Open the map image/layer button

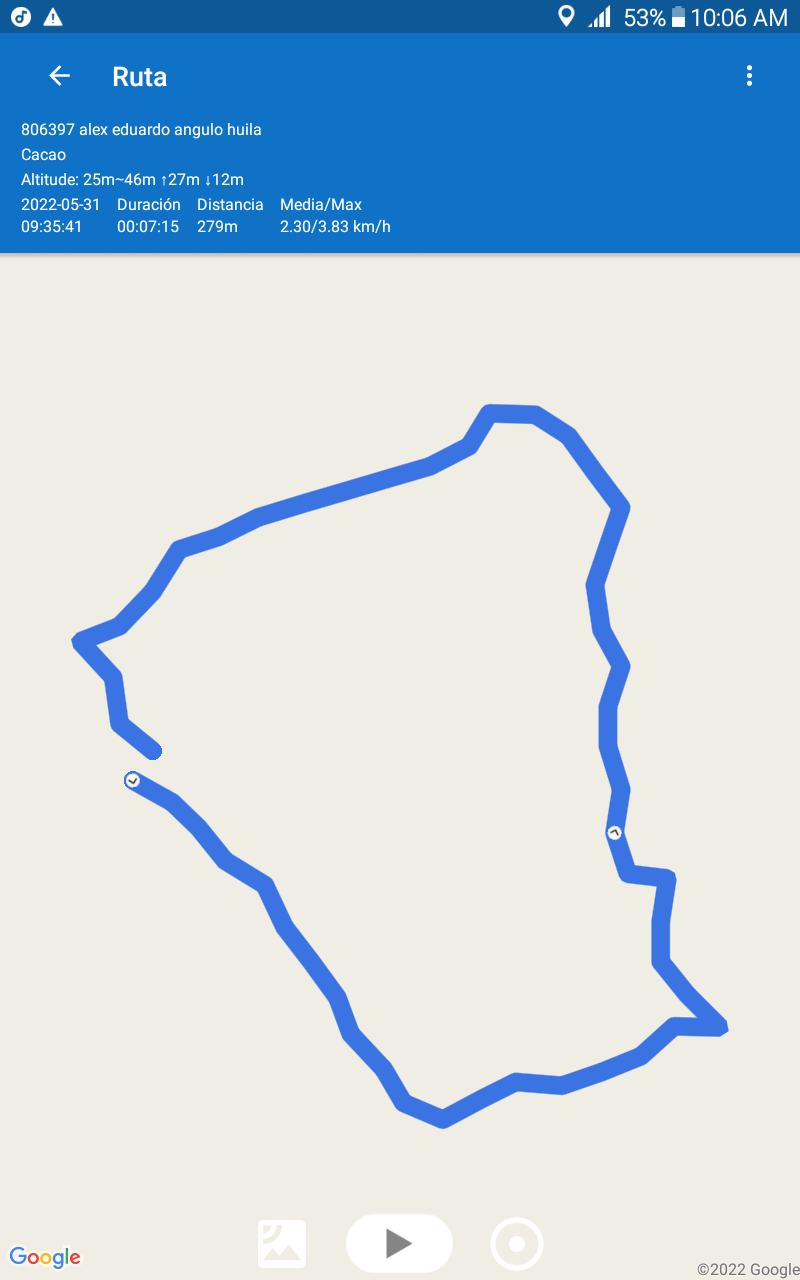coord(282,1244)
